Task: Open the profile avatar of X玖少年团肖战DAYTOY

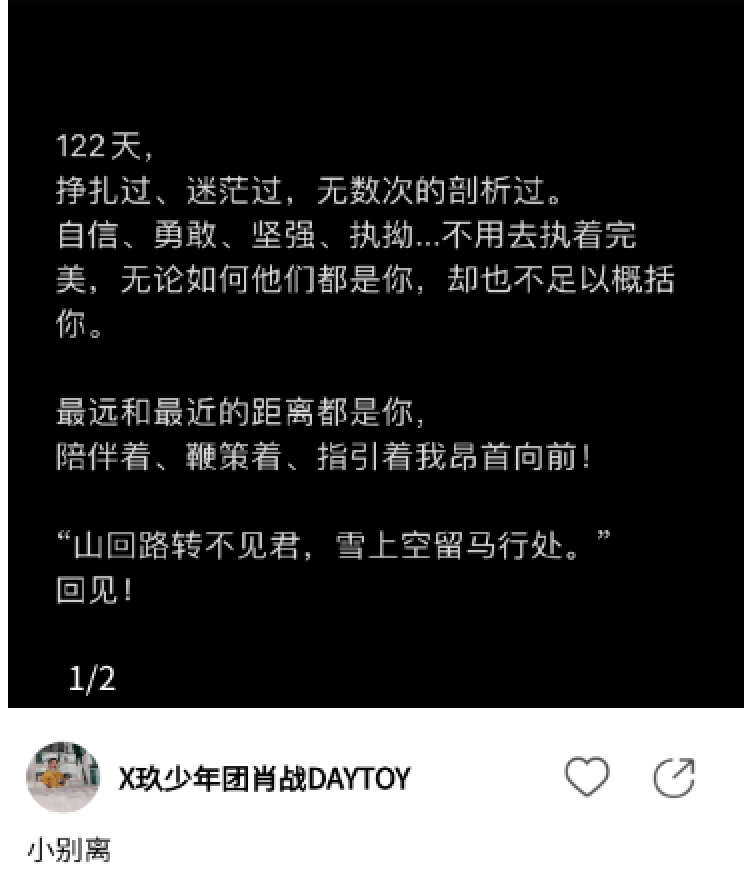Action: click(63, 777)
